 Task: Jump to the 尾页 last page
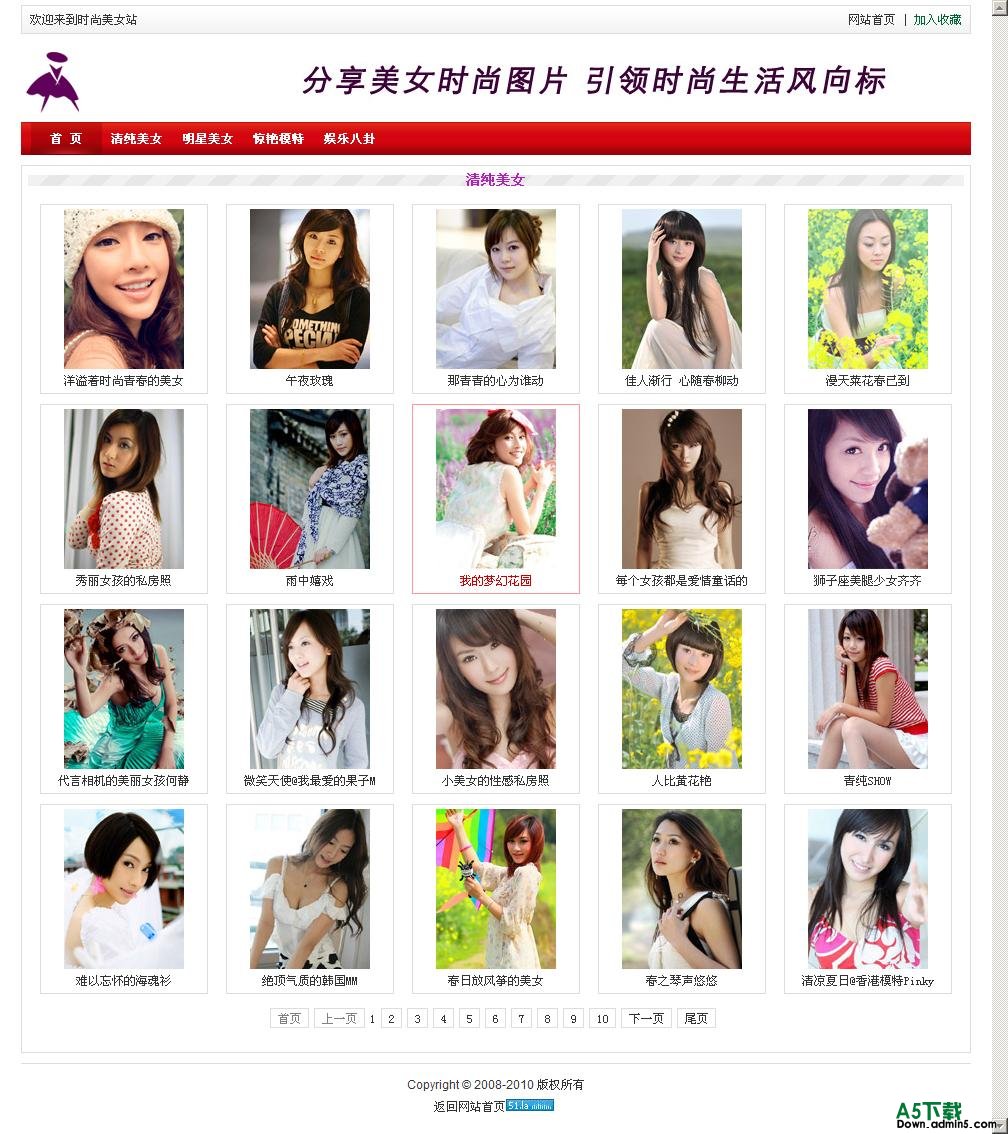[x=696, y=1019]
